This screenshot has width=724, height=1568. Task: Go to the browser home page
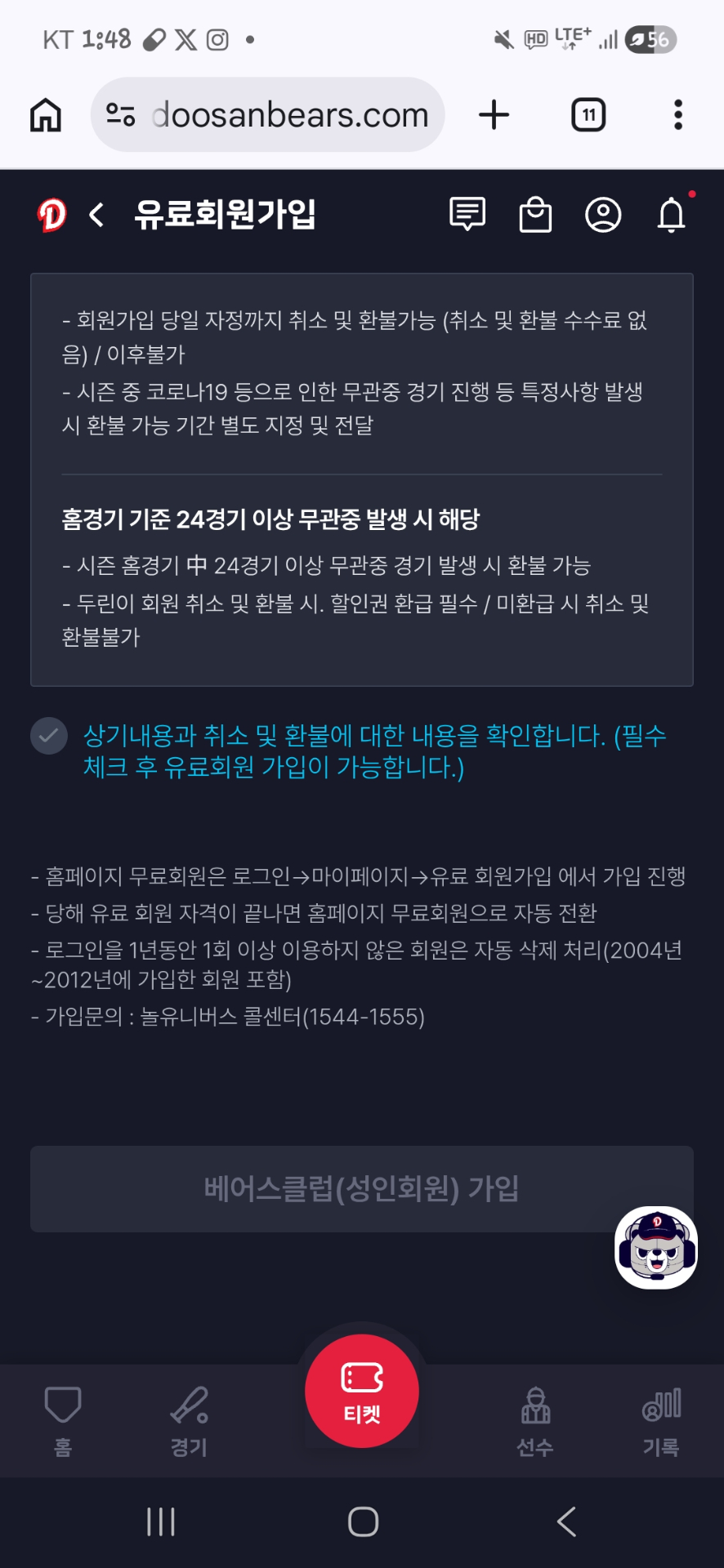click(46, 115)
